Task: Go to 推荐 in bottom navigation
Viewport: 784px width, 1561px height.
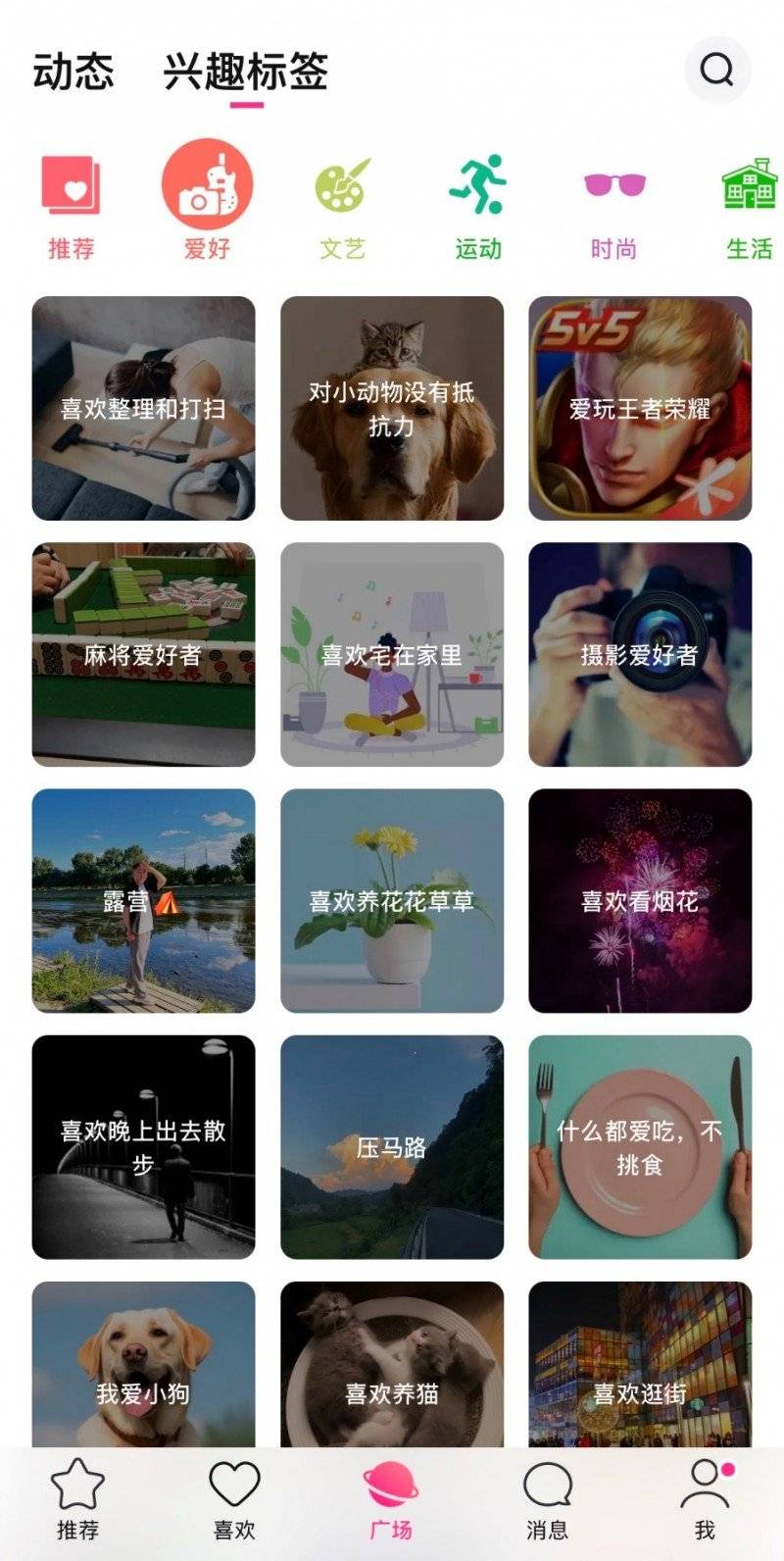Action: 77,1499
